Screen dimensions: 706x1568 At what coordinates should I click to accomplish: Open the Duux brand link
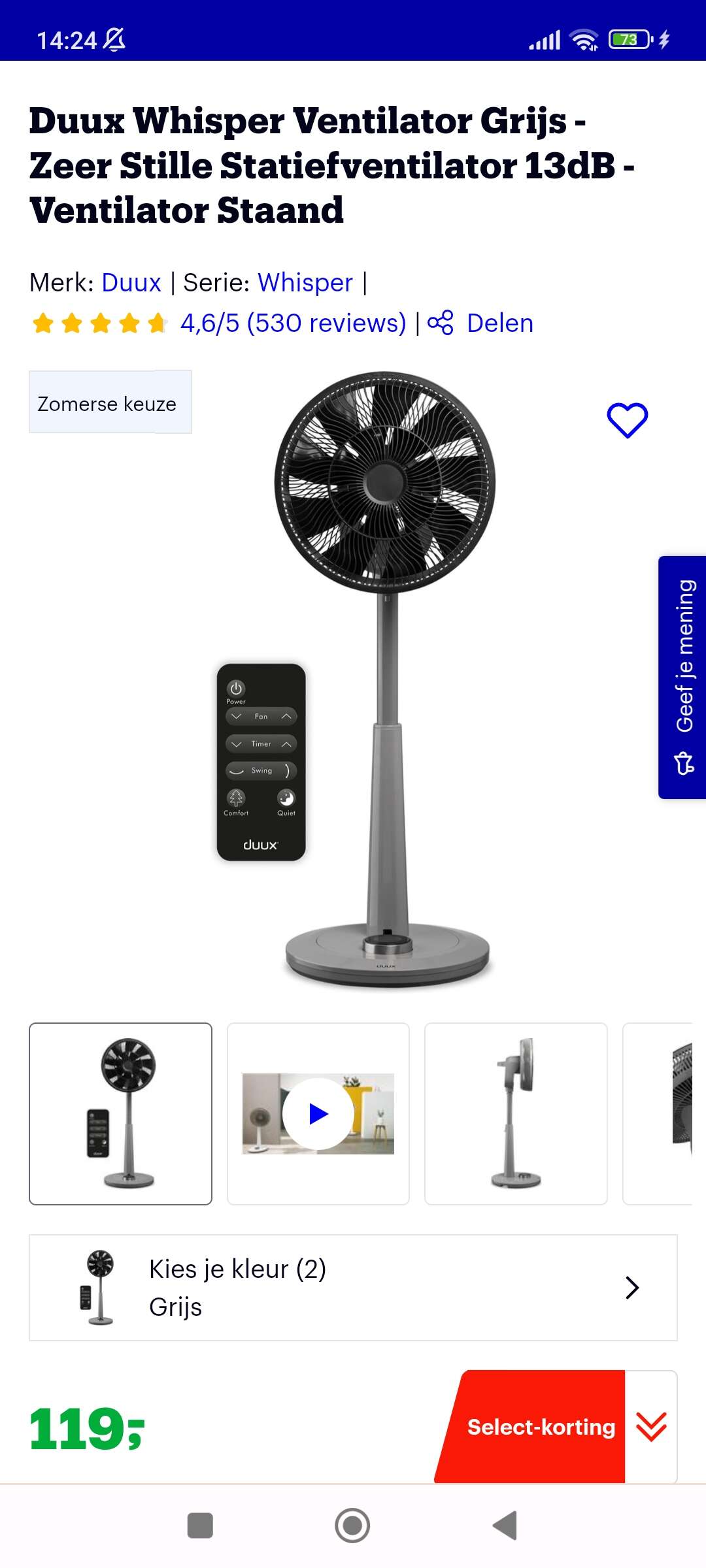pos(131,283)
